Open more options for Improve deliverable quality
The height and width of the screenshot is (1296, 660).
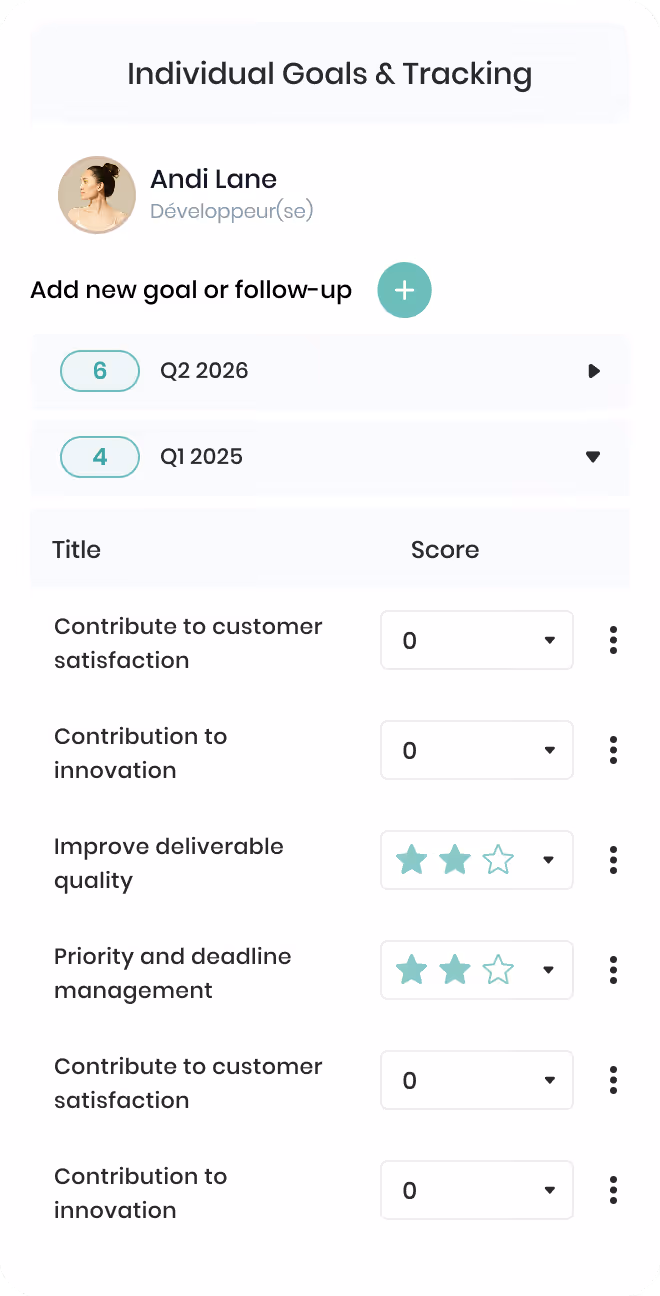(x=613, y=860)
